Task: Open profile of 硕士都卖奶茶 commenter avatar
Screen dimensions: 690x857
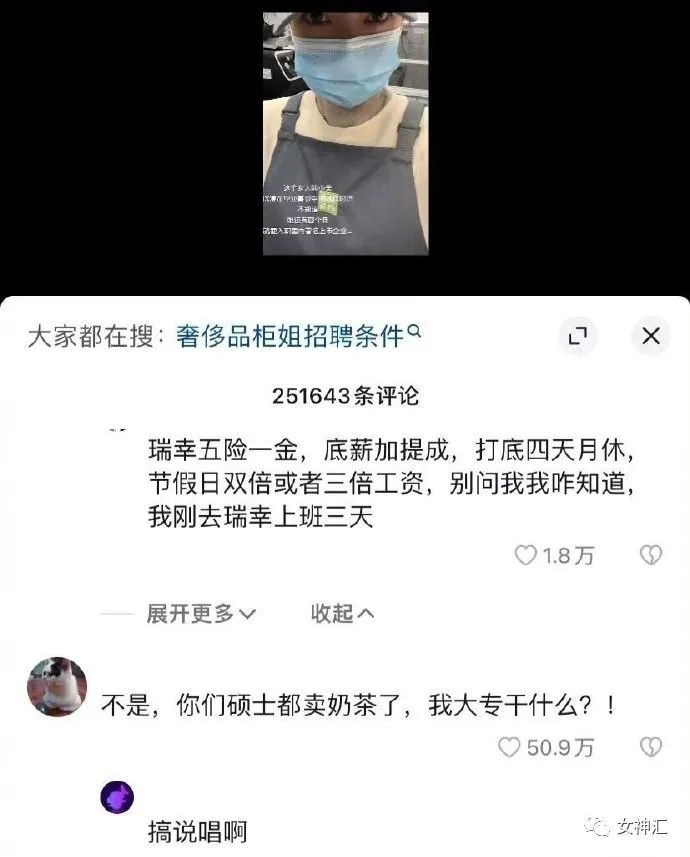Action: pyautogui.click(x=57, y=687)
